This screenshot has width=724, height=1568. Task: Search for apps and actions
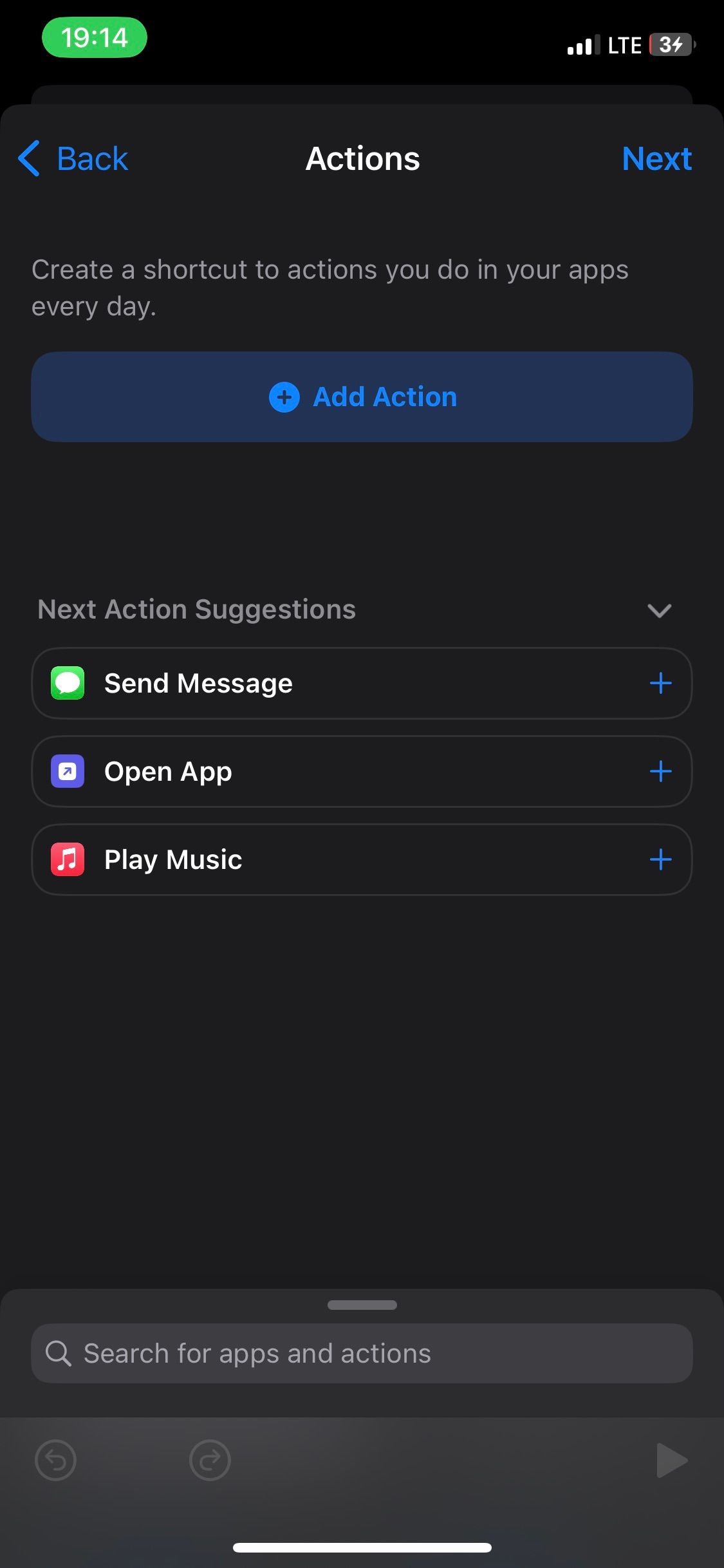pos(362,1353)
